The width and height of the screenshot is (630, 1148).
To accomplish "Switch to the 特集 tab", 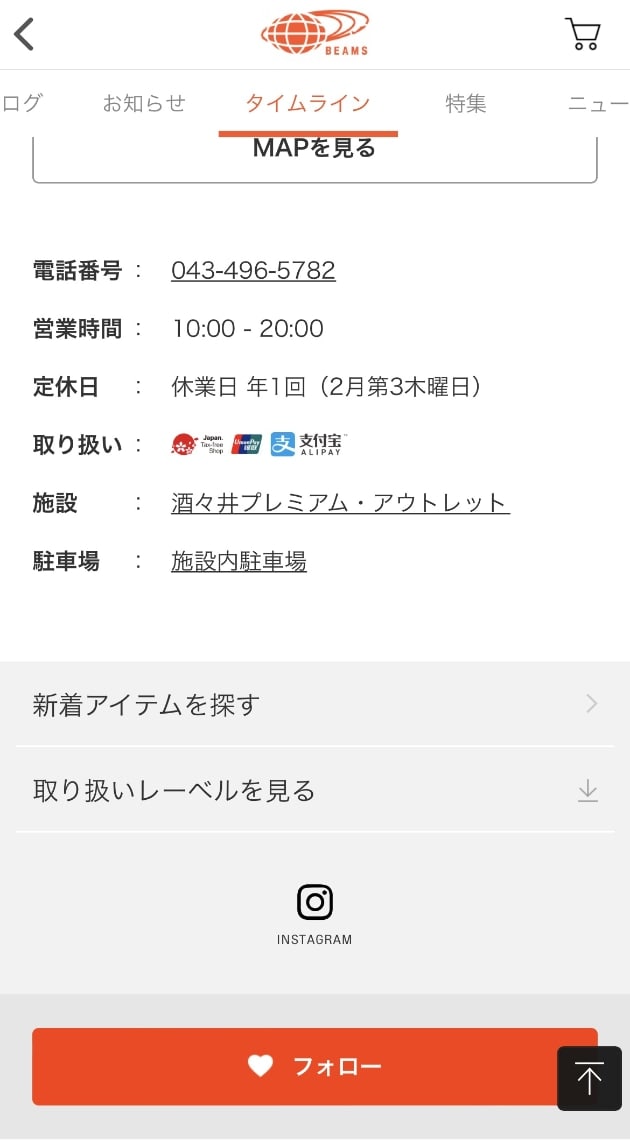I will click(466, 103).
